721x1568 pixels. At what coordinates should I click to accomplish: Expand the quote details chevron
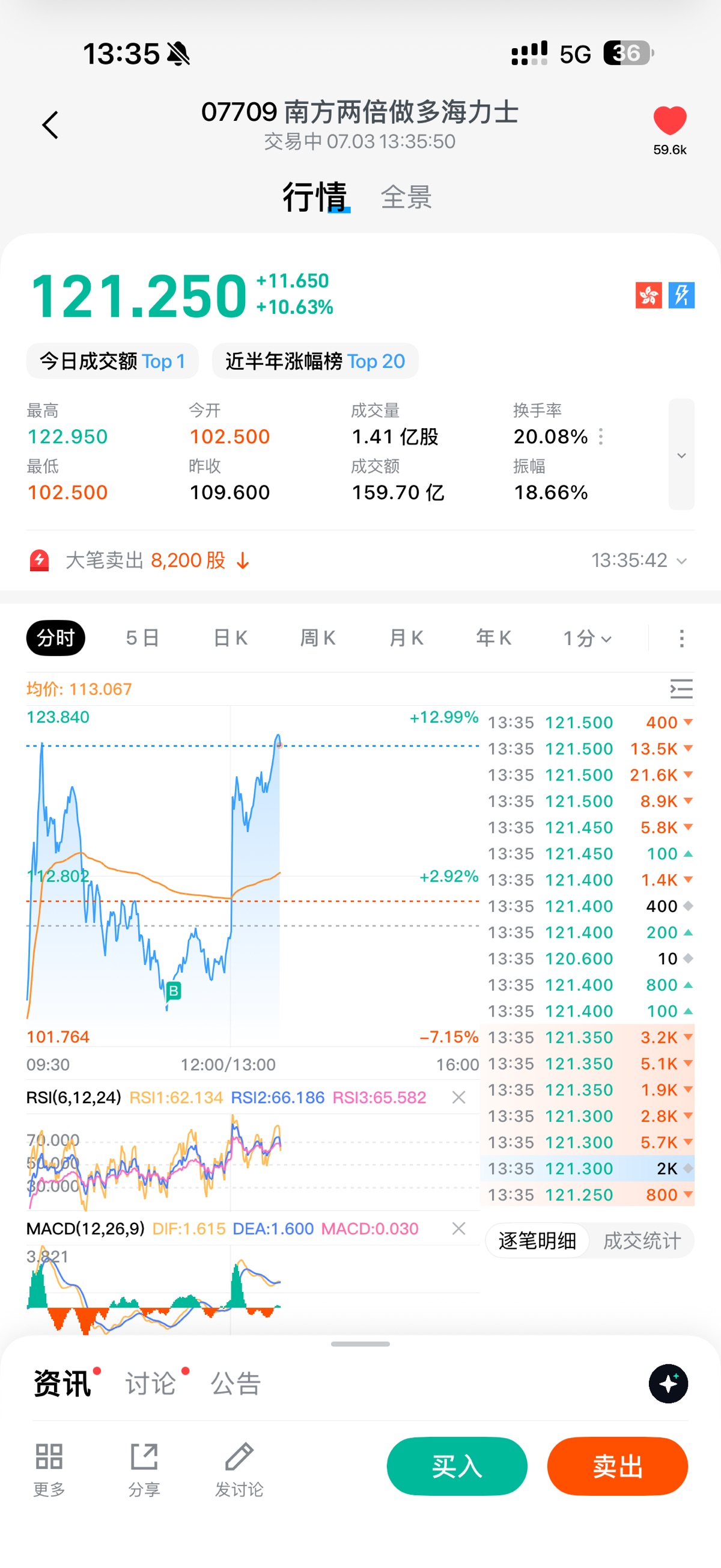tap(681, 454)
